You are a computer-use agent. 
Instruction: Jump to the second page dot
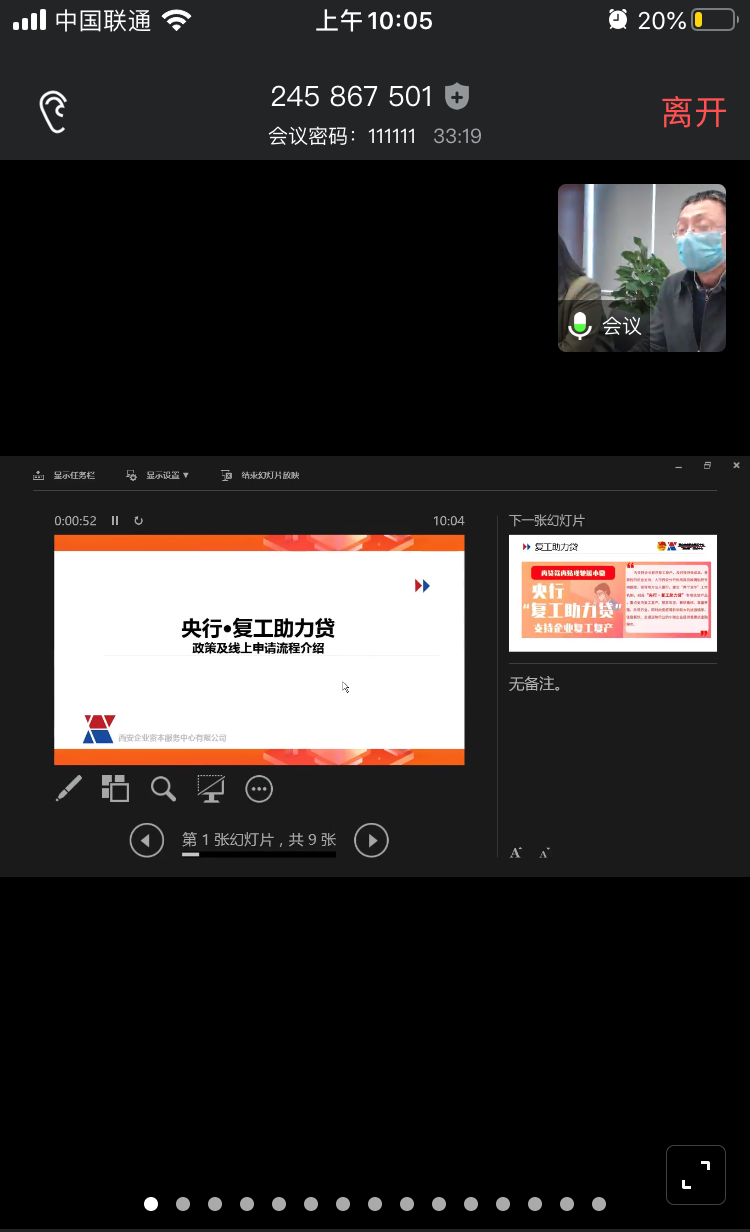[183, 1204]
